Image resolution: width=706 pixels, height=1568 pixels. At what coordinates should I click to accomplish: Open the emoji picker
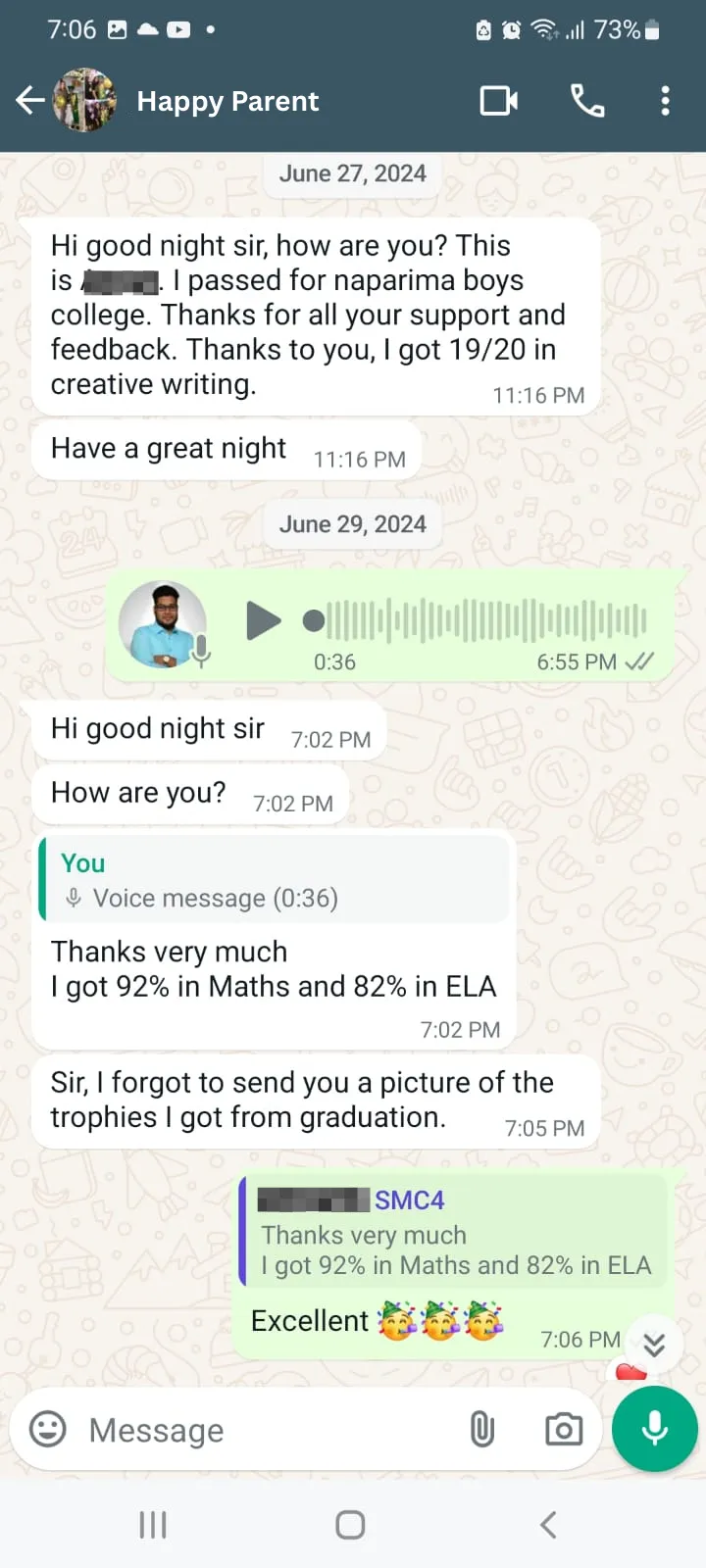click(x=48, y=1429)
